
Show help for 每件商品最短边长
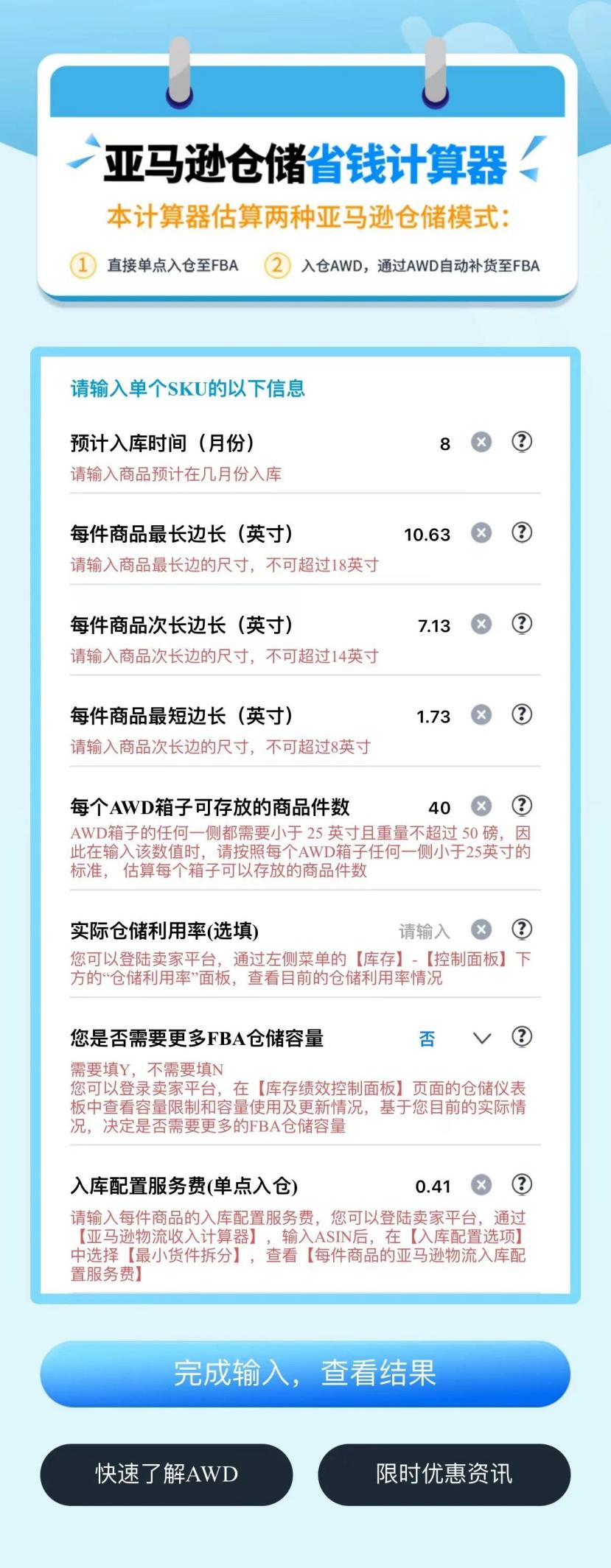(522, 714)
